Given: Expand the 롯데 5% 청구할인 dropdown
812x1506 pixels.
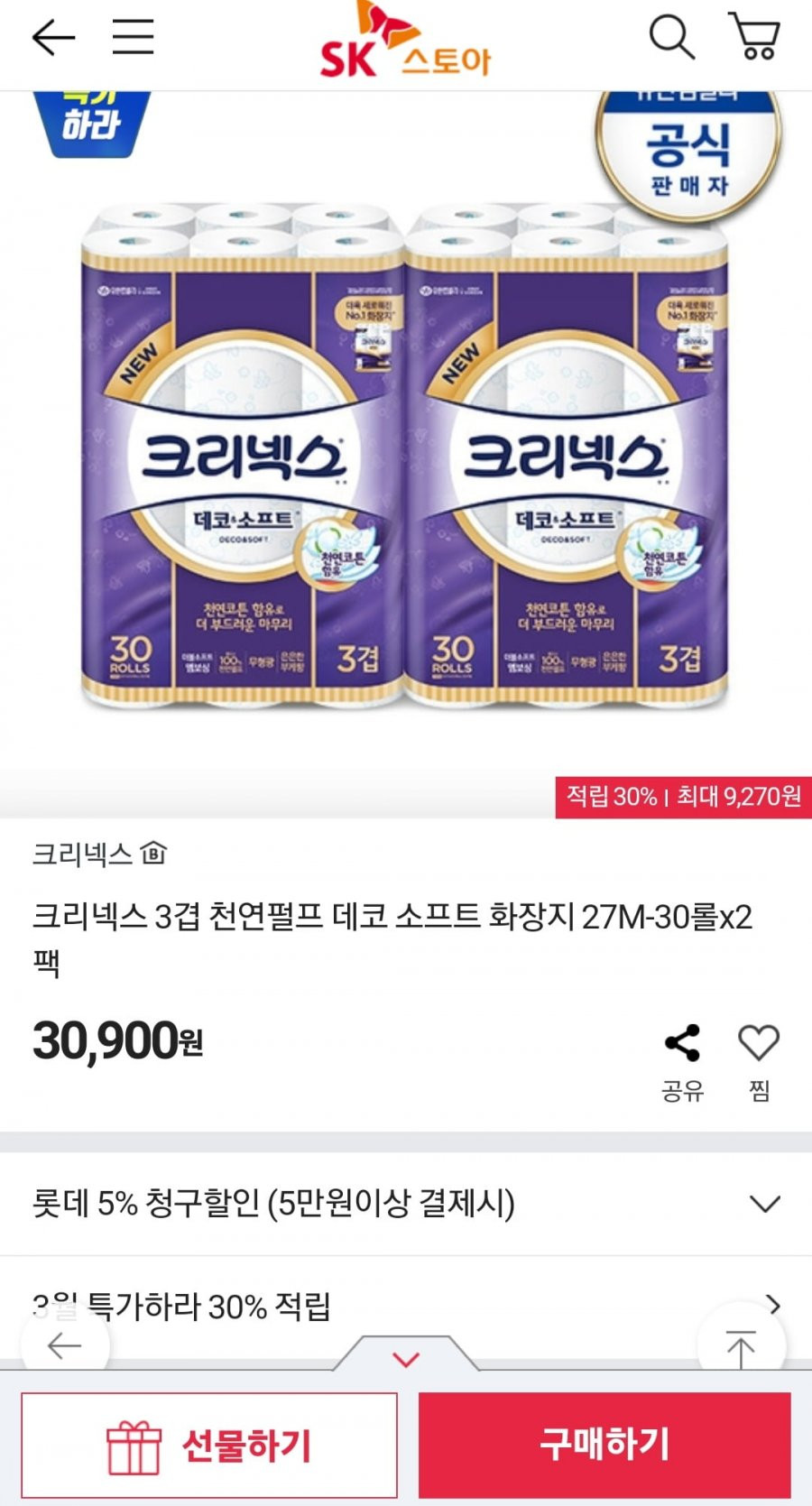Looking at the screenshot, I should [x=764, y=1203].
